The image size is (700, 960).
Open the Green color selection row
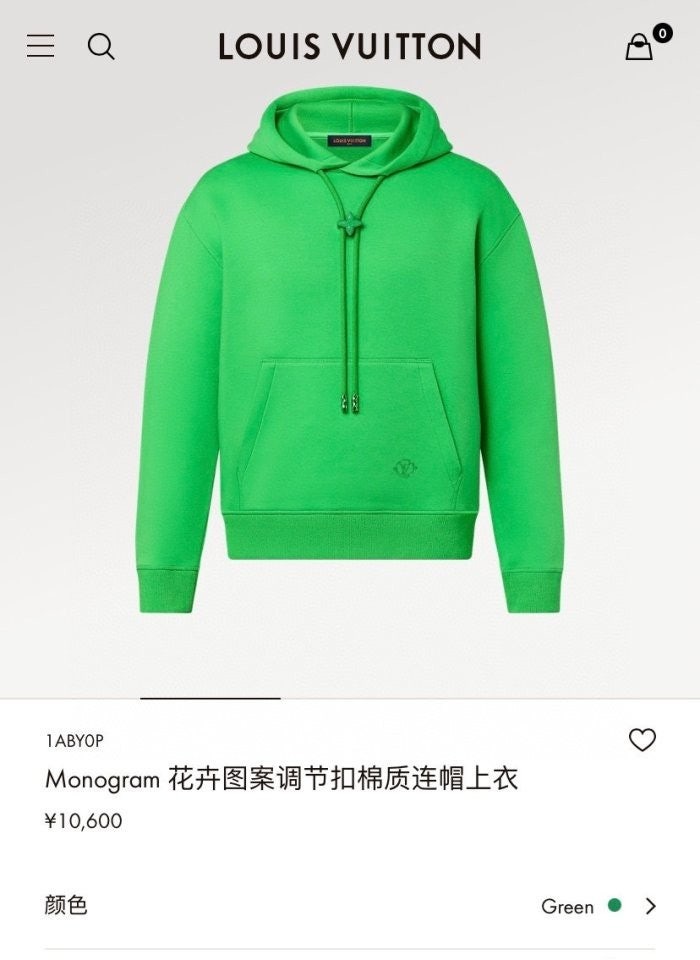(x=598, y=906)
